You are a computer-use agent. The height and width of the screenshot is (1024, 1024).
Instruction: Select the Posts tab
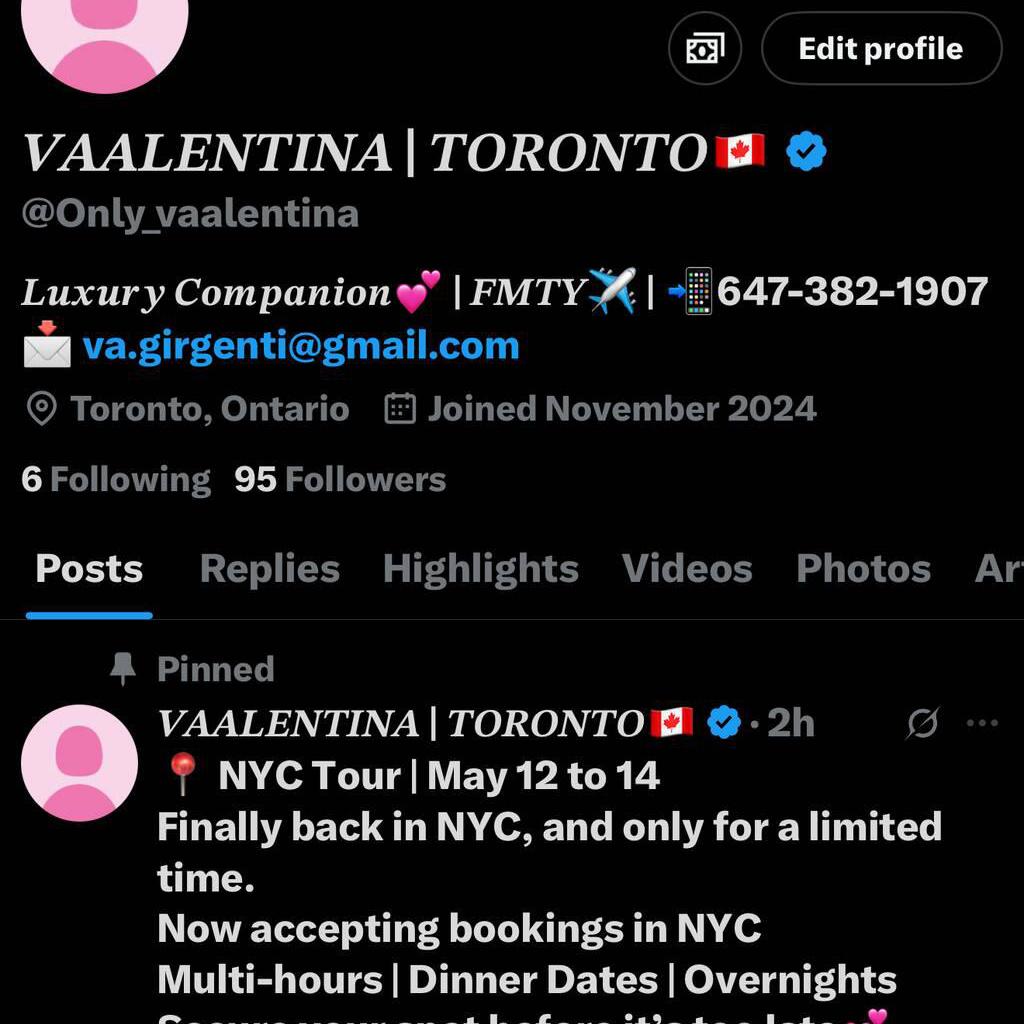click(x=89, y=569)
